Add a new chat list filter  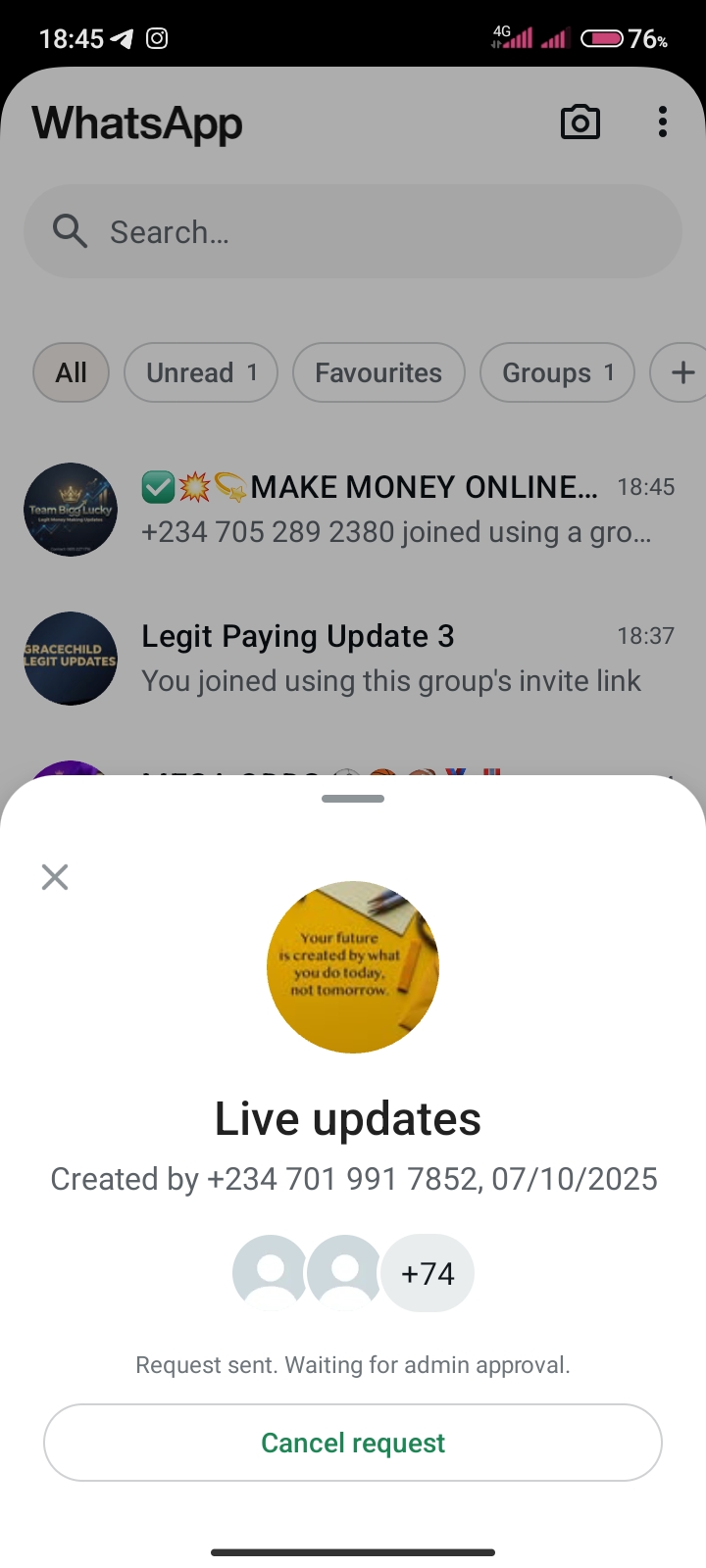[682, 372]
